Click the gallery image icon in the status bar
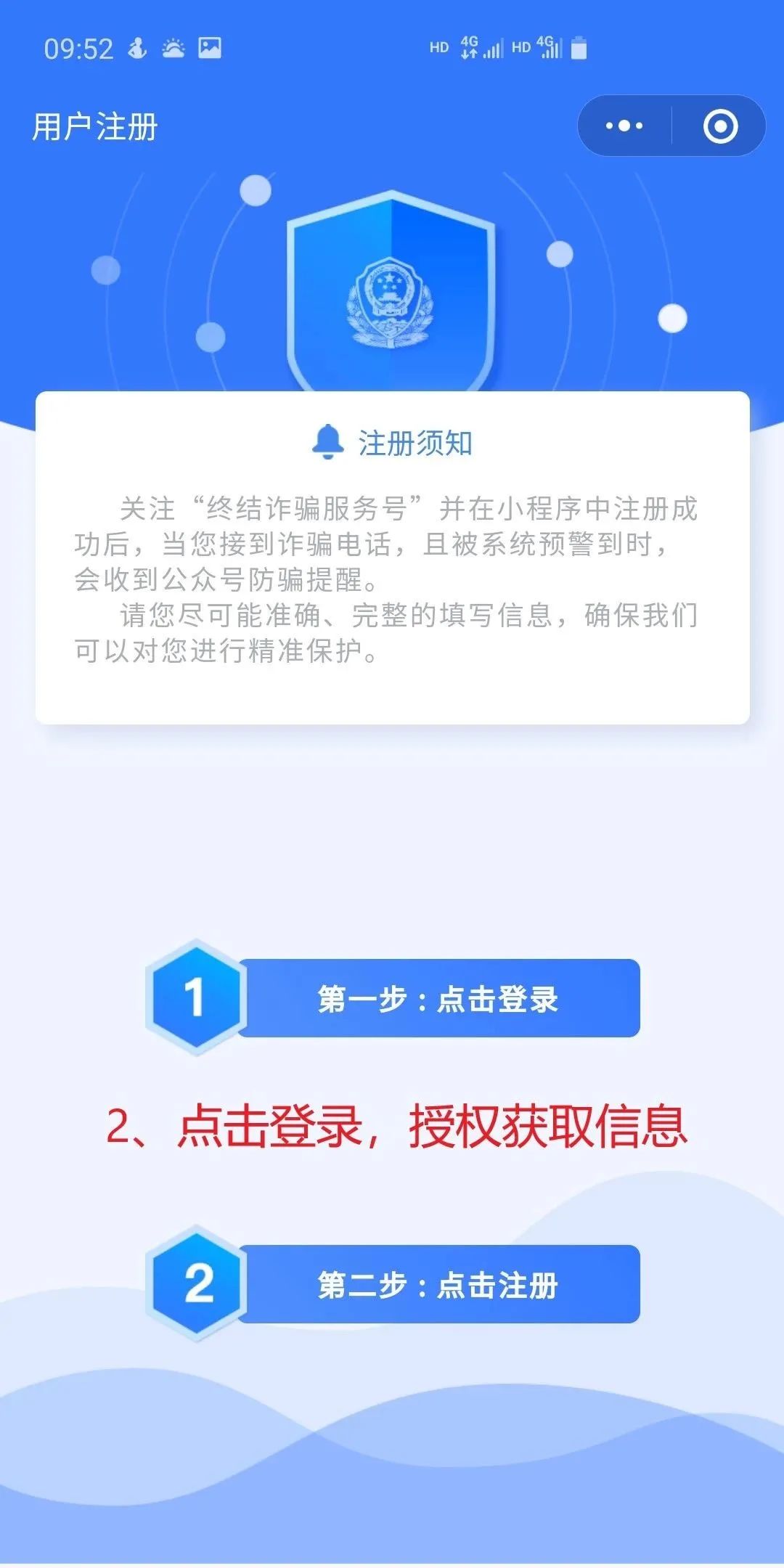Viewport: 784px width, 1568px height. pyautogui.click(x=211, y=48)
